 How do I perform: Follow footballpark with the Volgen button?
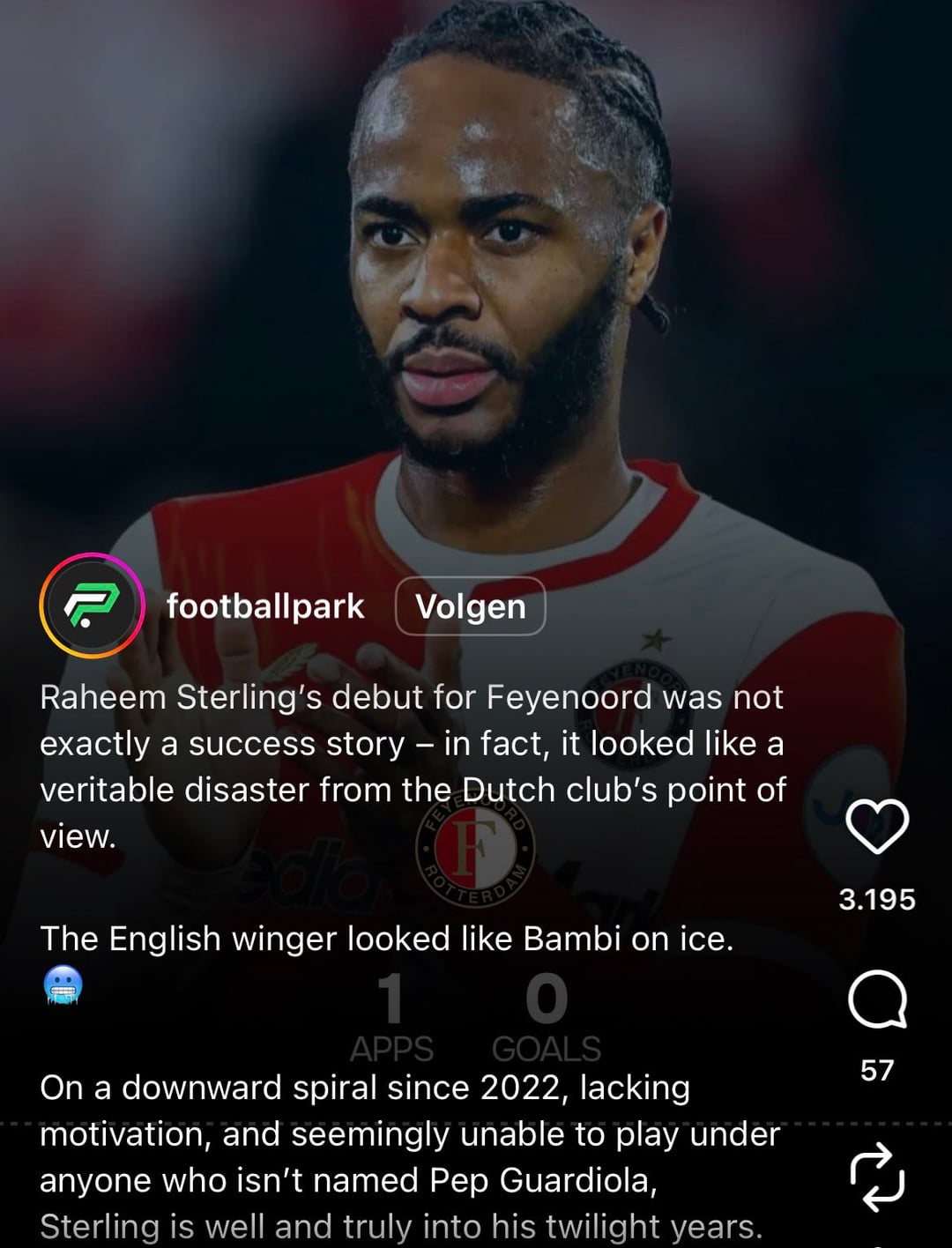(470, 606)
